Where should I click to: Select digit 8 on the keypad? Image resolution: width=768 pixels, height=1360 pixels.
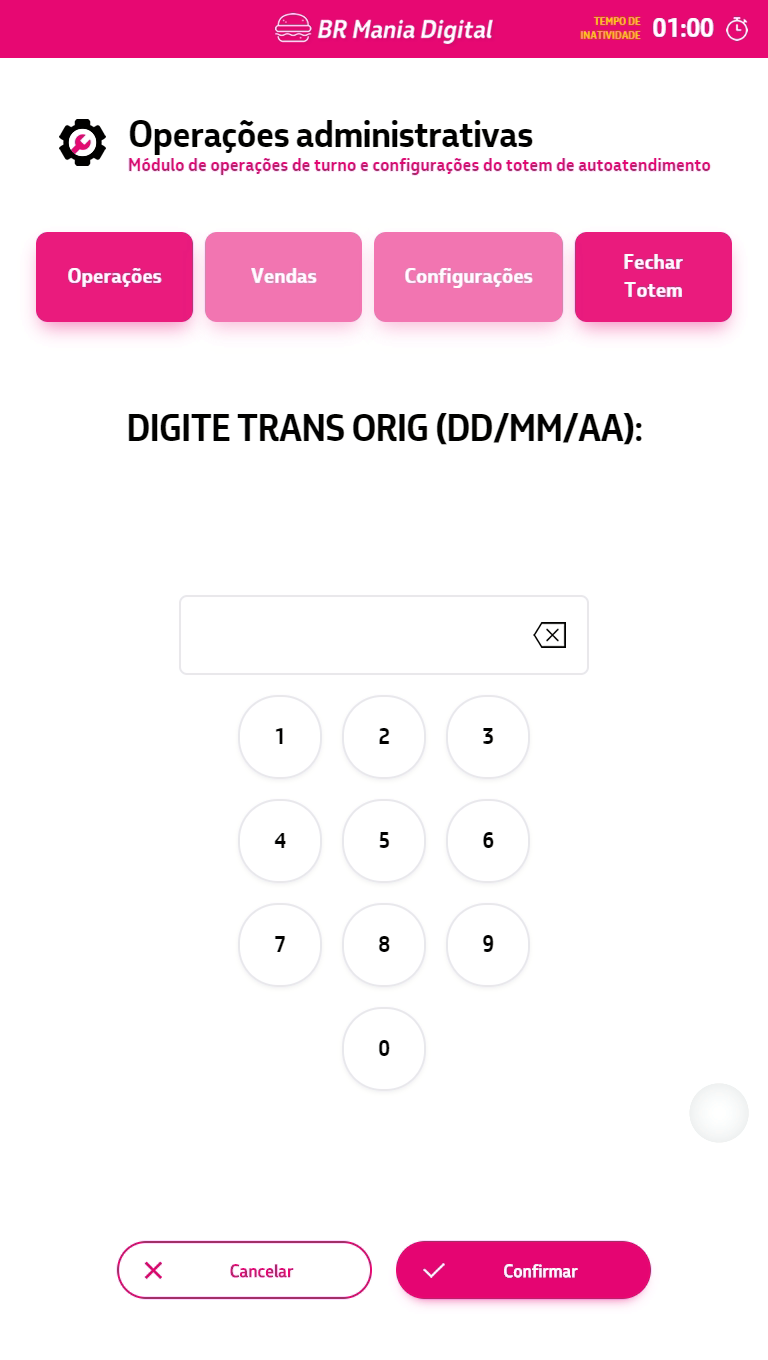[x=384, y=945]
